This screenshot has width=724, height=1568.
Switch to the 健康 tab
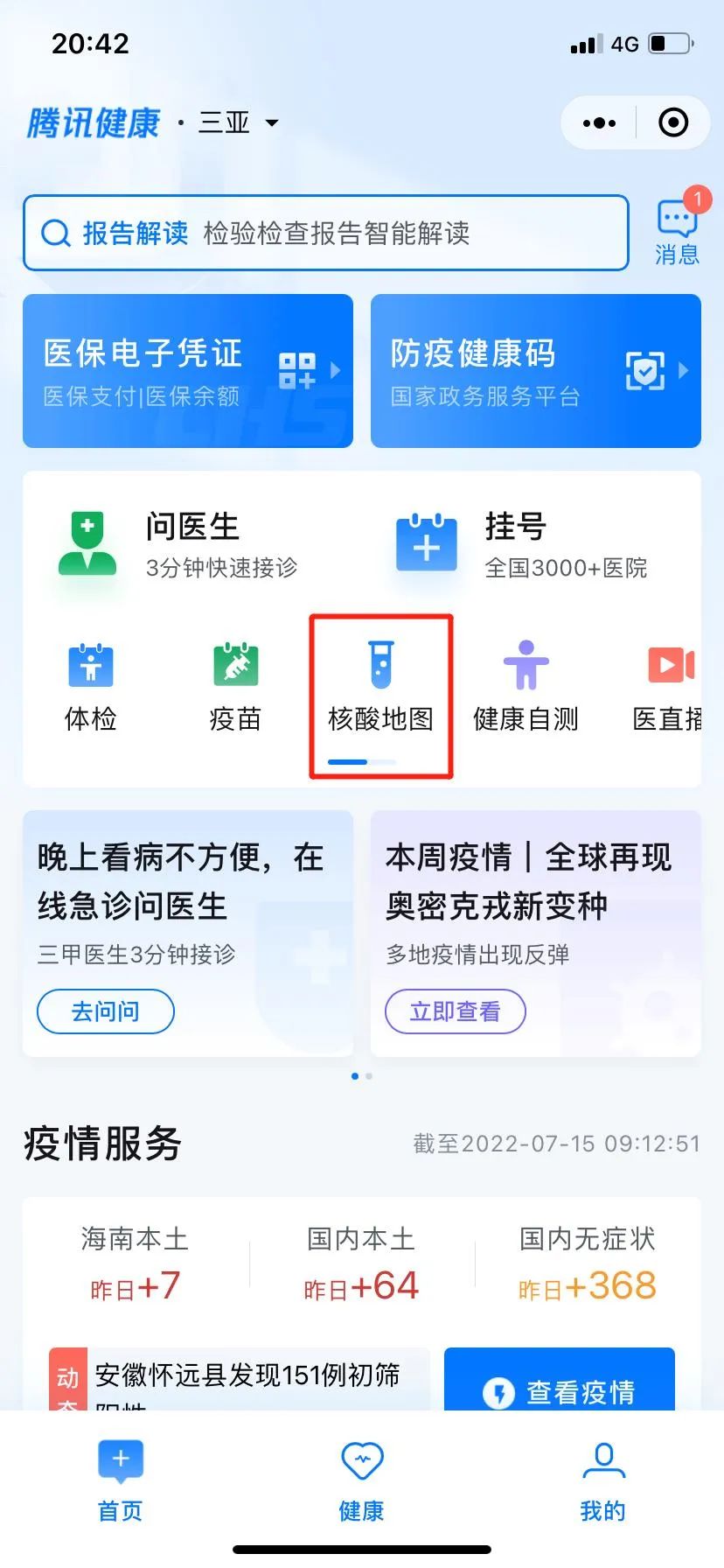(x=361, y=1480)
